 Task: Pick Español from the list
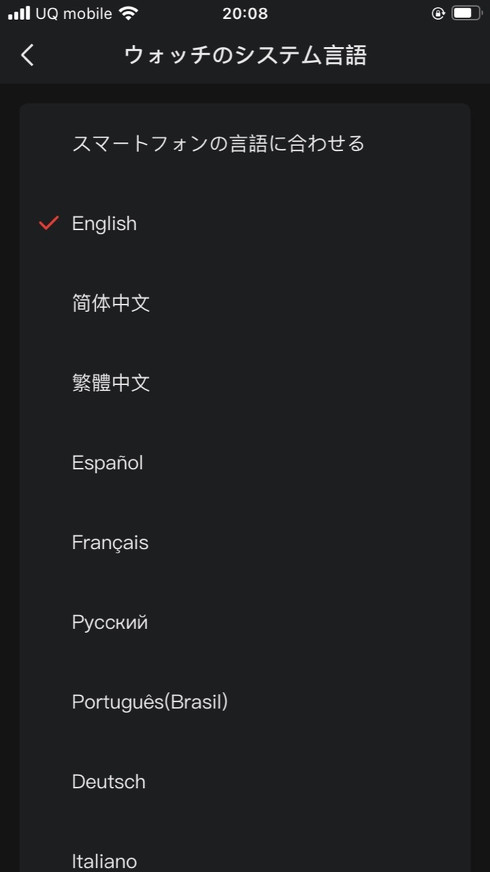coord(245,463)
